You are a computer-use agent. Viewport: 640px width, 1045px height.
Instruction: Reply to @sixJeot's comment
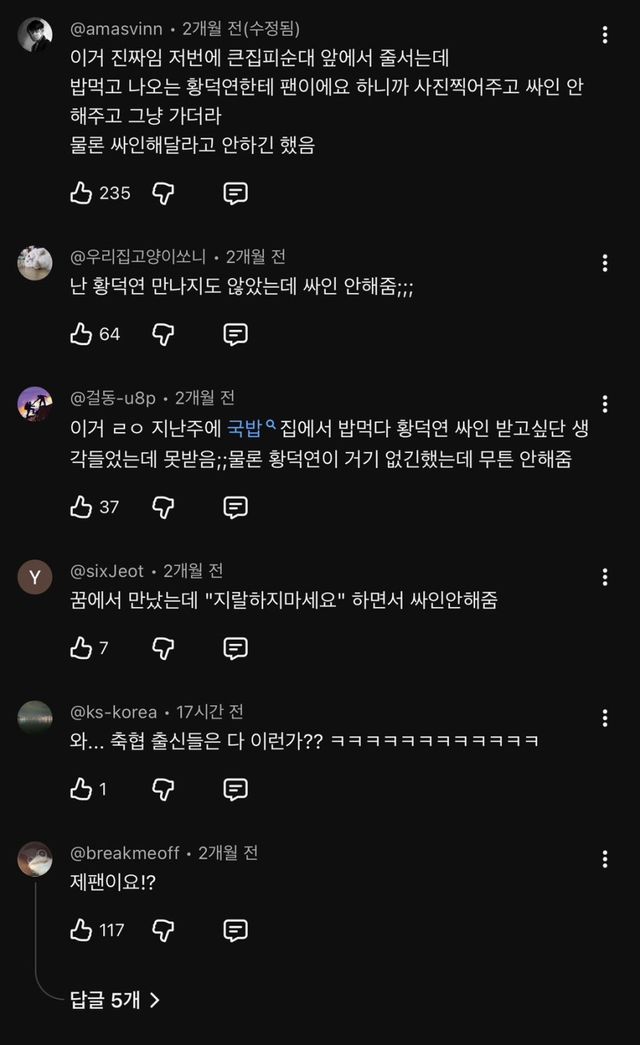click(235, 648)
